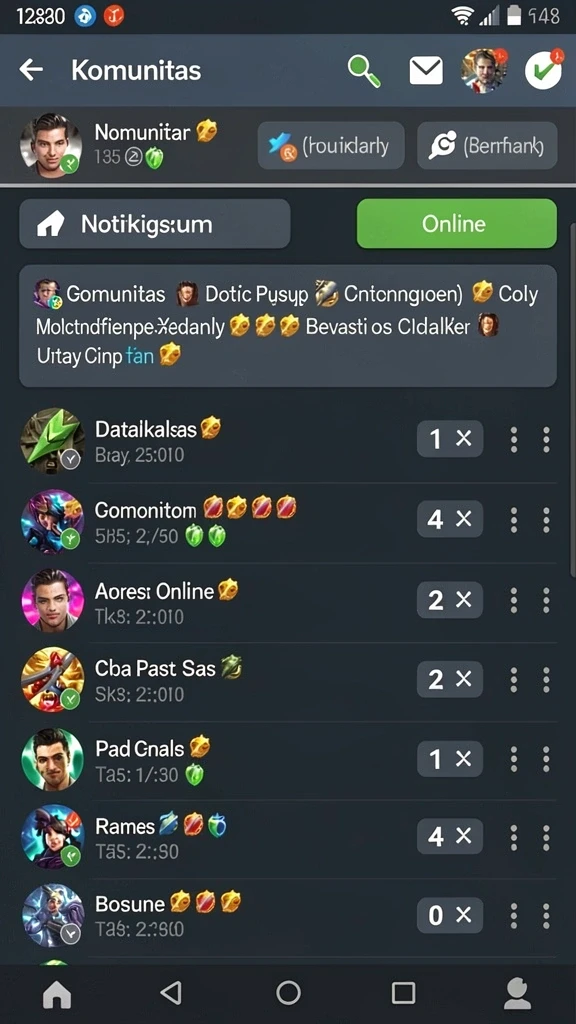This screenshot has width=576, height=1024.
Task: Tap the Notikigs:um button
Action: 155,224
